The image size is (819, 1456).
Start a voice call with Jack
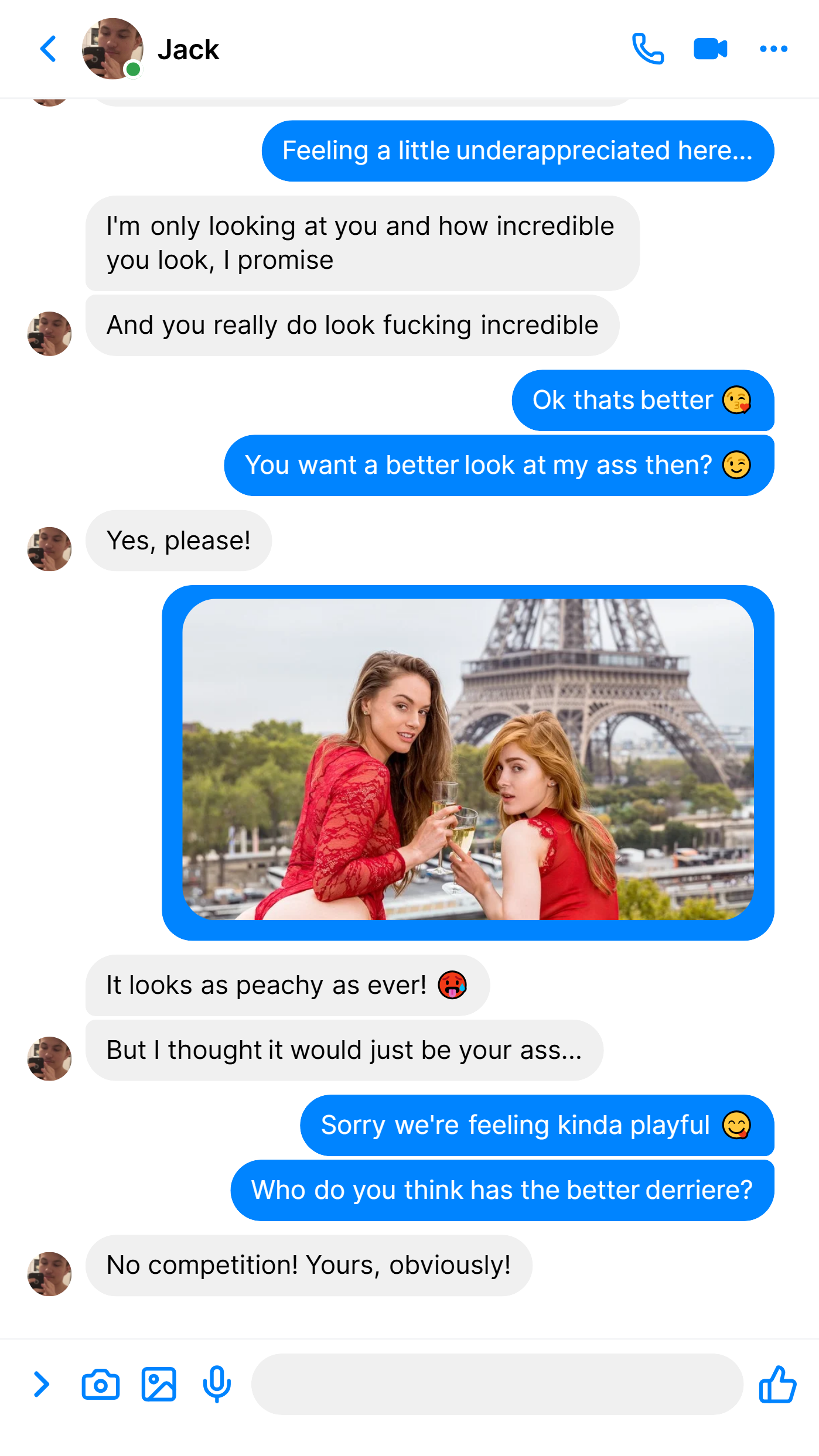click(648, 49)
